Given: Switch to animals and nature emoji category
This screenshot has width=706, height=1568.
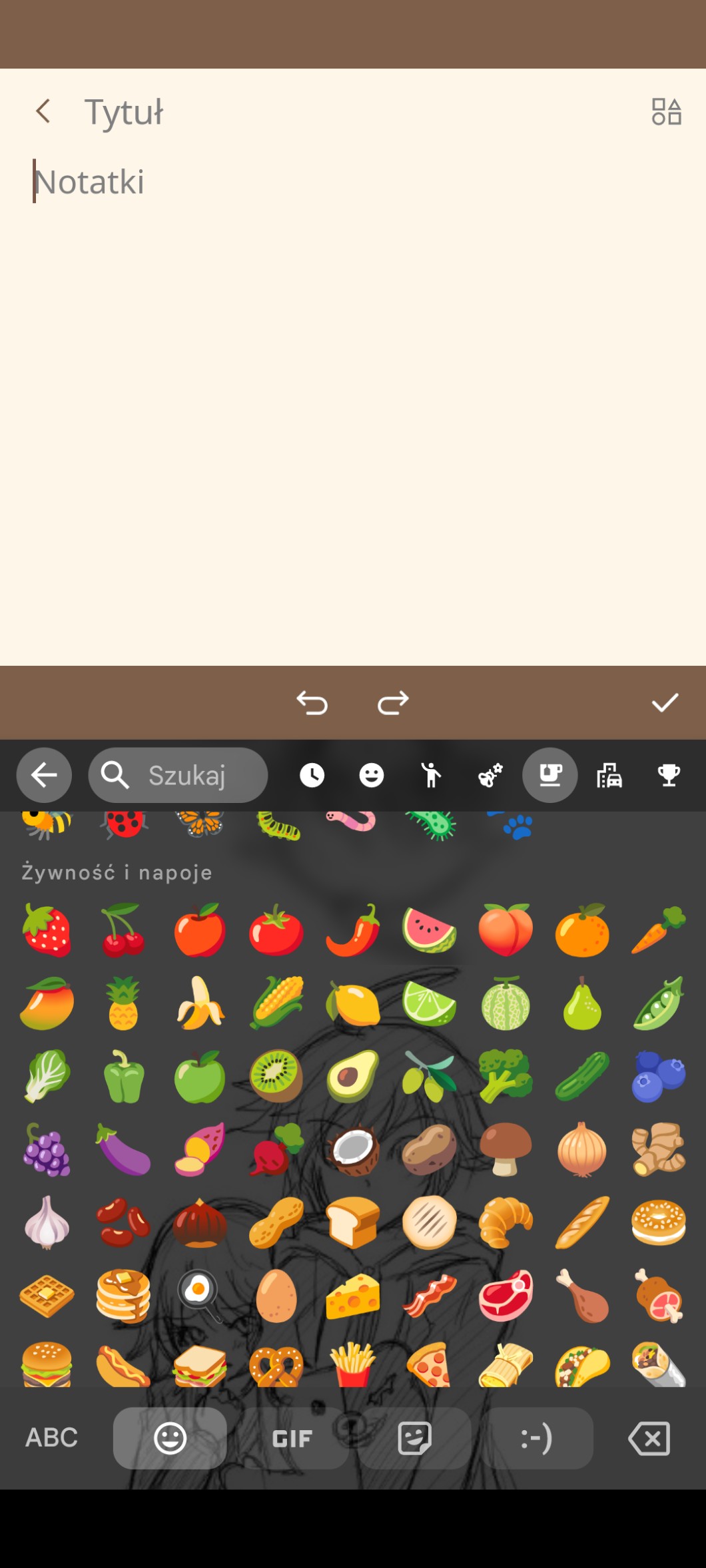Looking at the screenshot, I should (491, 775).
